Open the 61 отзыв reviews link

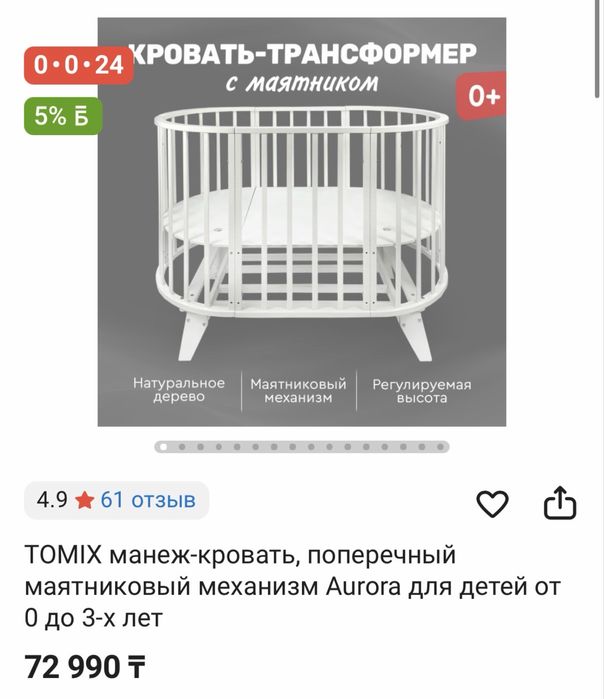pyautogui.click(x=148, y=499)
